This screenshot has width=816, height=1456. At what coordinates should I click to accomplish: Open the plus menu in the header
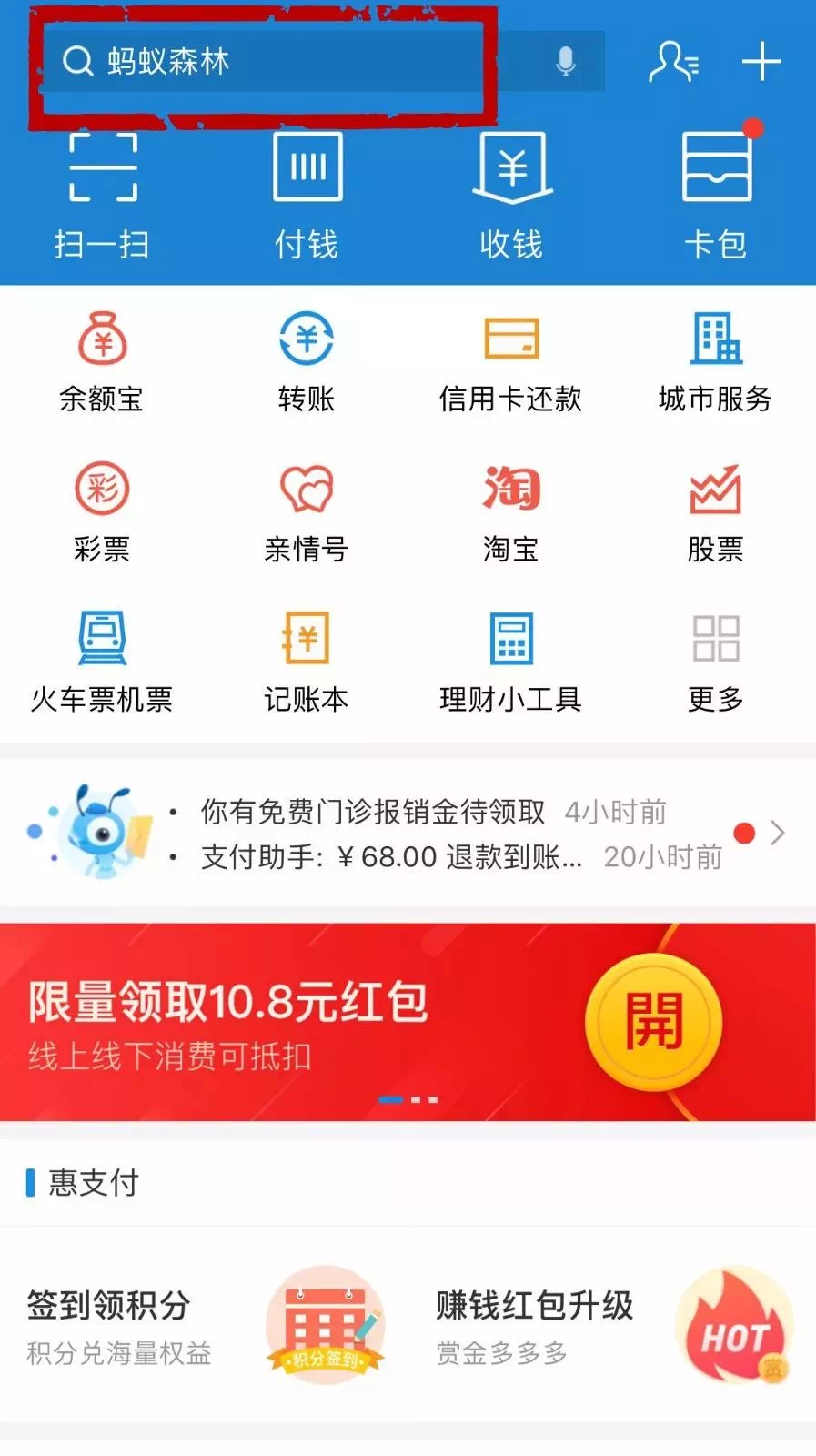(761, 62)
